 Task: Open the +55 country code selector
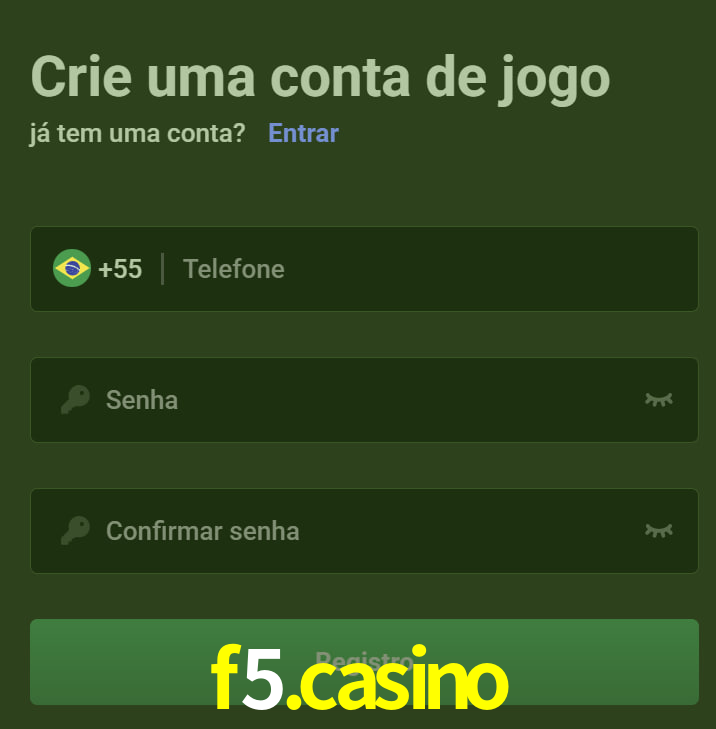98,269
